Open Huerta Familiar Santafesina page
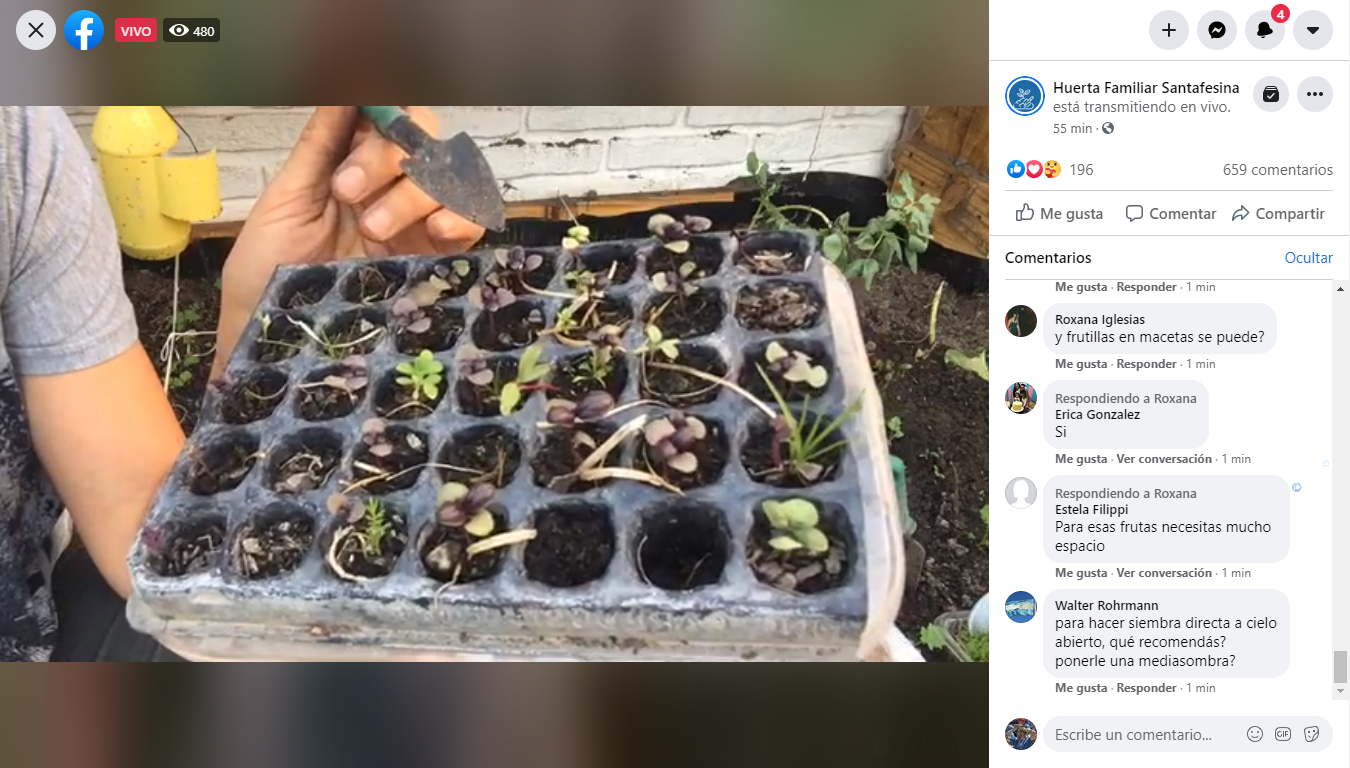The width and height of the screenshot is (1350, 768). pos(1145,88)
